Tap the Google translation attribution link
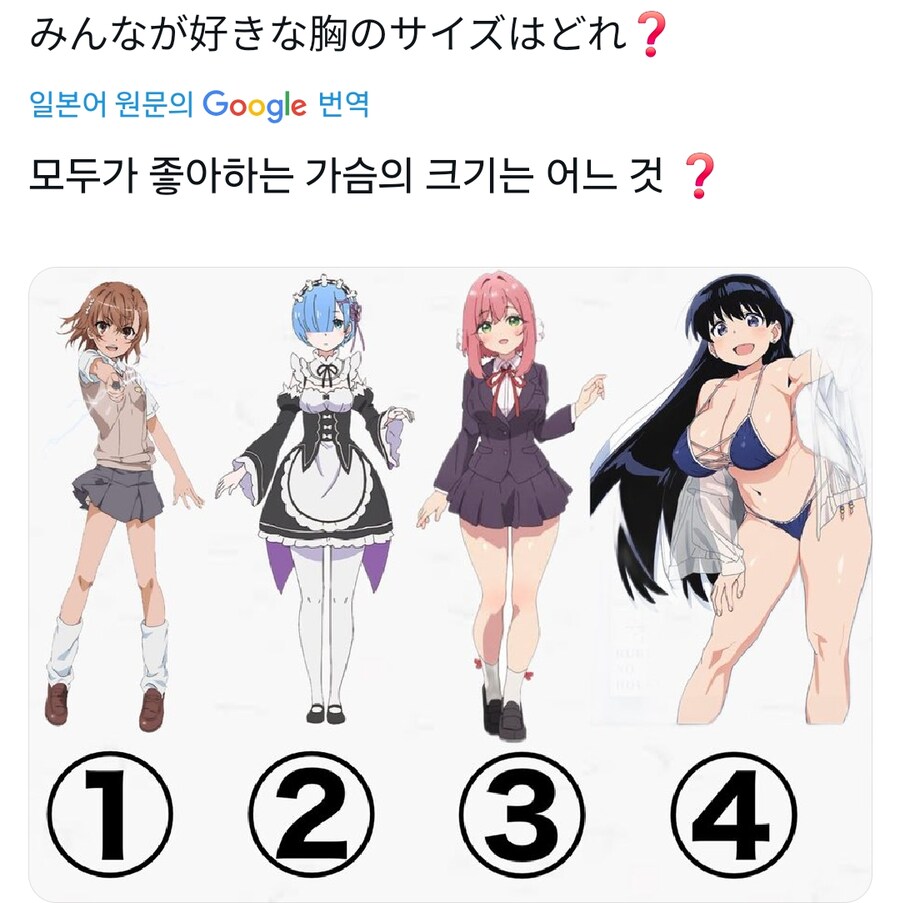Image resolution: width=900 pixels, height=903 pixels. [x=200, y=104]
